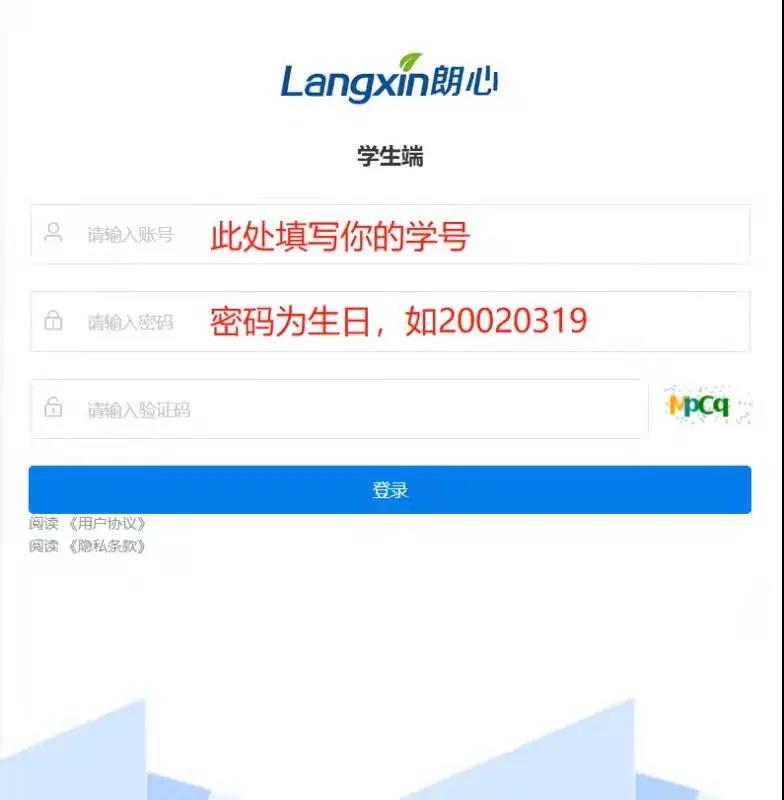Select the 请输入账号 account input field
784x800 pixels.
click(x=130, y=233)
